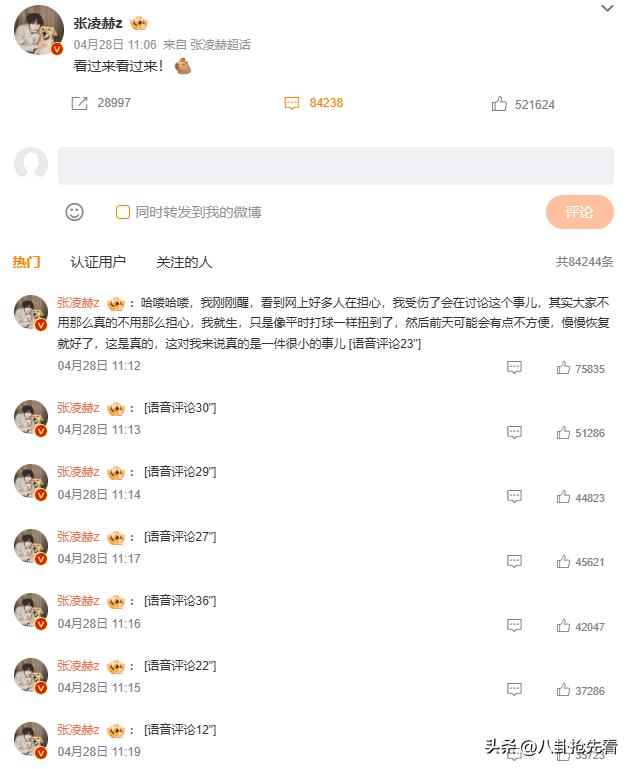
Task: Switch to the 热门 tab
Action: 26,262
